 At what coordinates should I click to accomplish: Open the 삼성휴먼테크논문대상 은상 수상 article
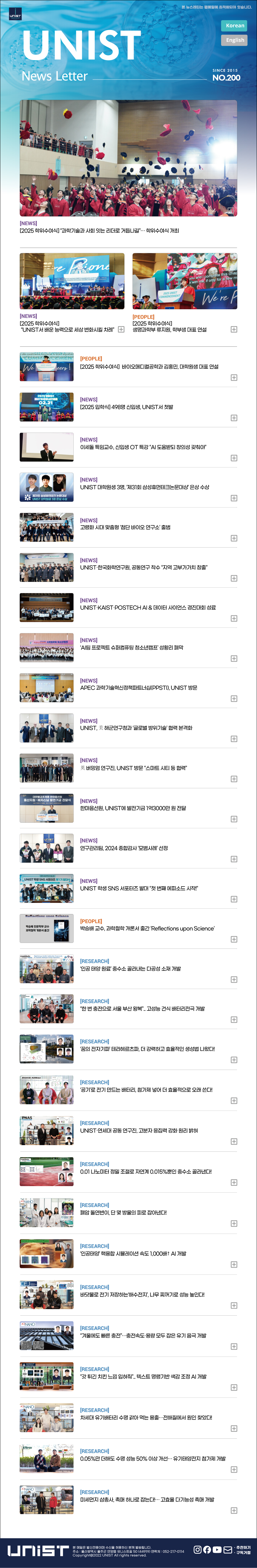click(x=144, y=487)
